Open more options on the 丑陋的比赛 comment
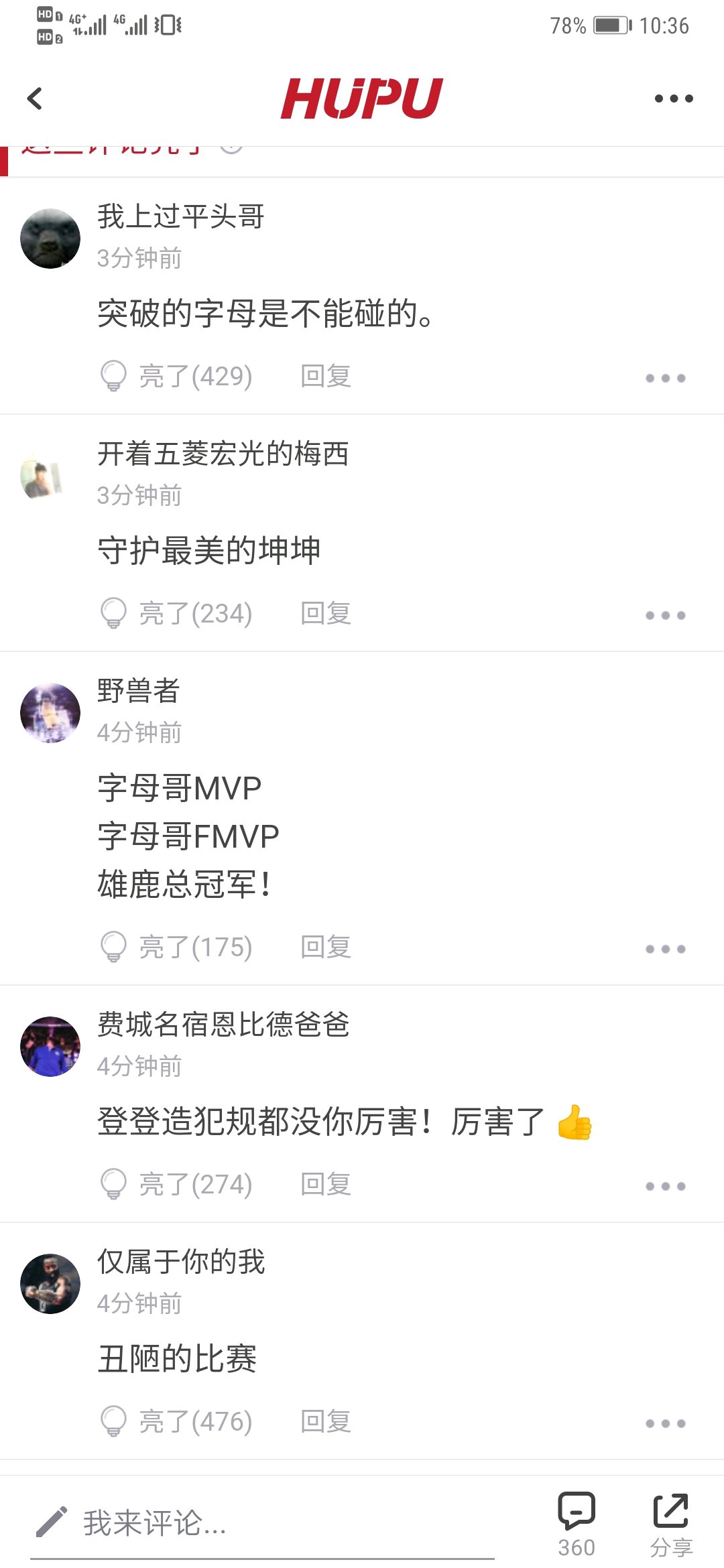Screen dimensions: 724x1568 click(x=666, y=1423)
